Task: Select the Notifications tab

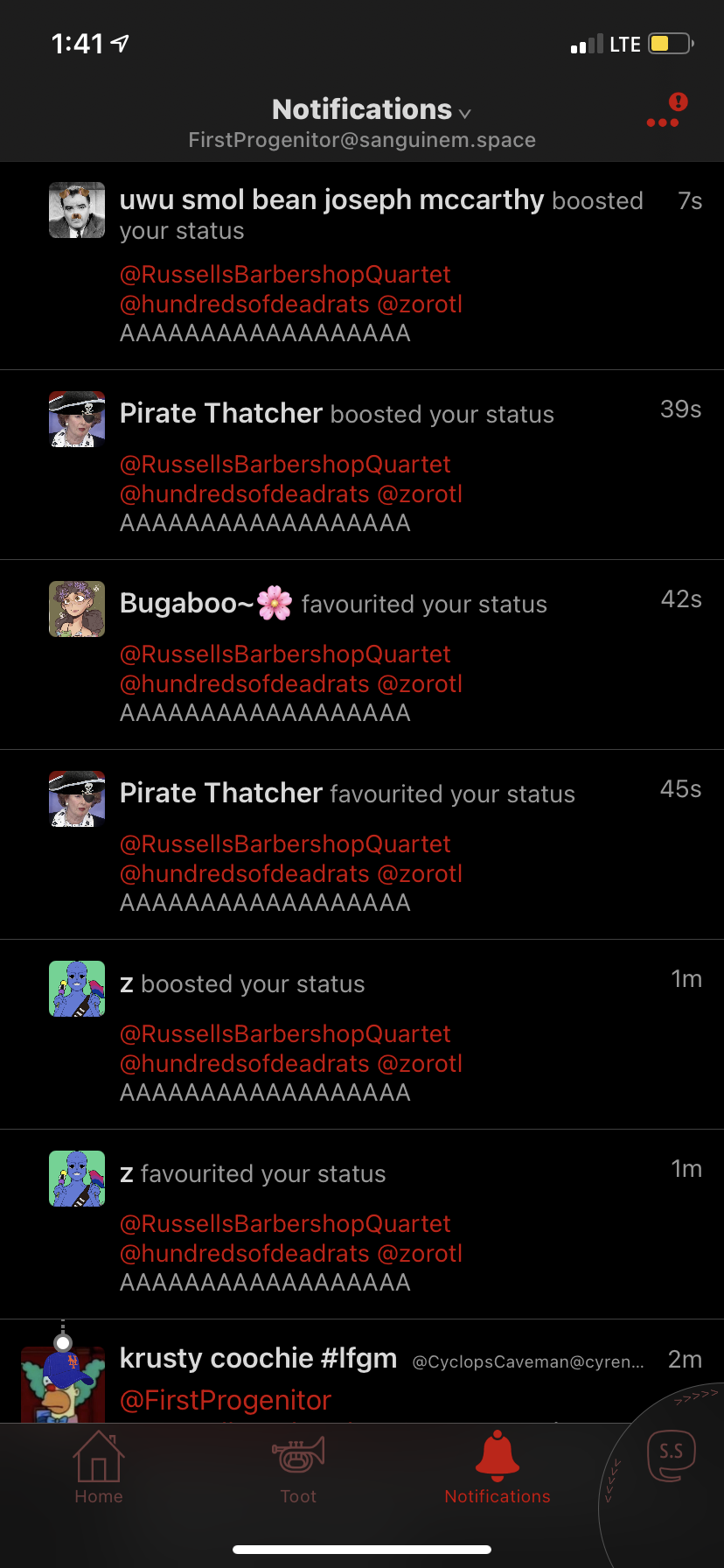Action: (x=497, y=1469)
